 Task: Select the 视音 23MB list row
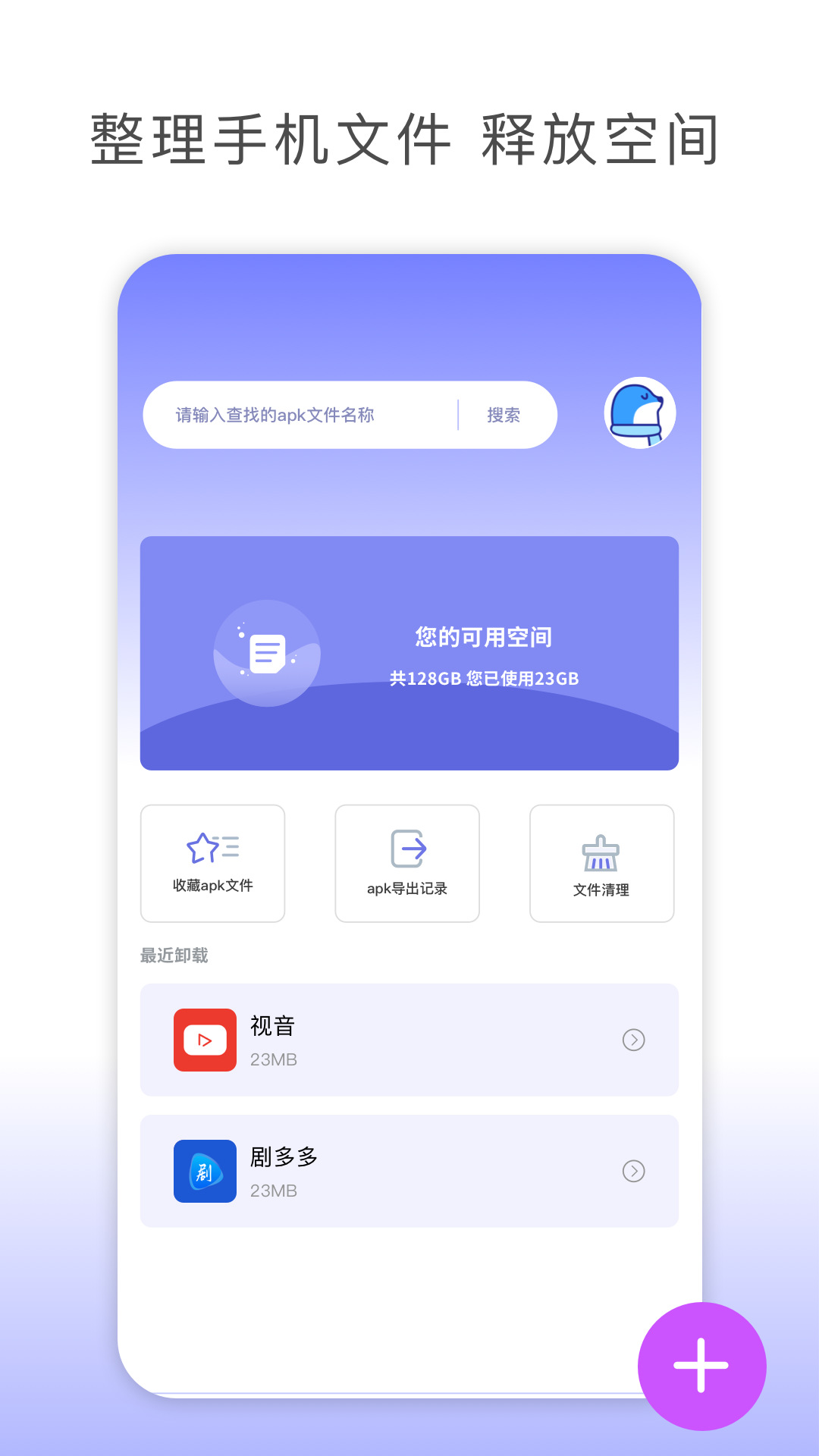(x=409, y=1040)
